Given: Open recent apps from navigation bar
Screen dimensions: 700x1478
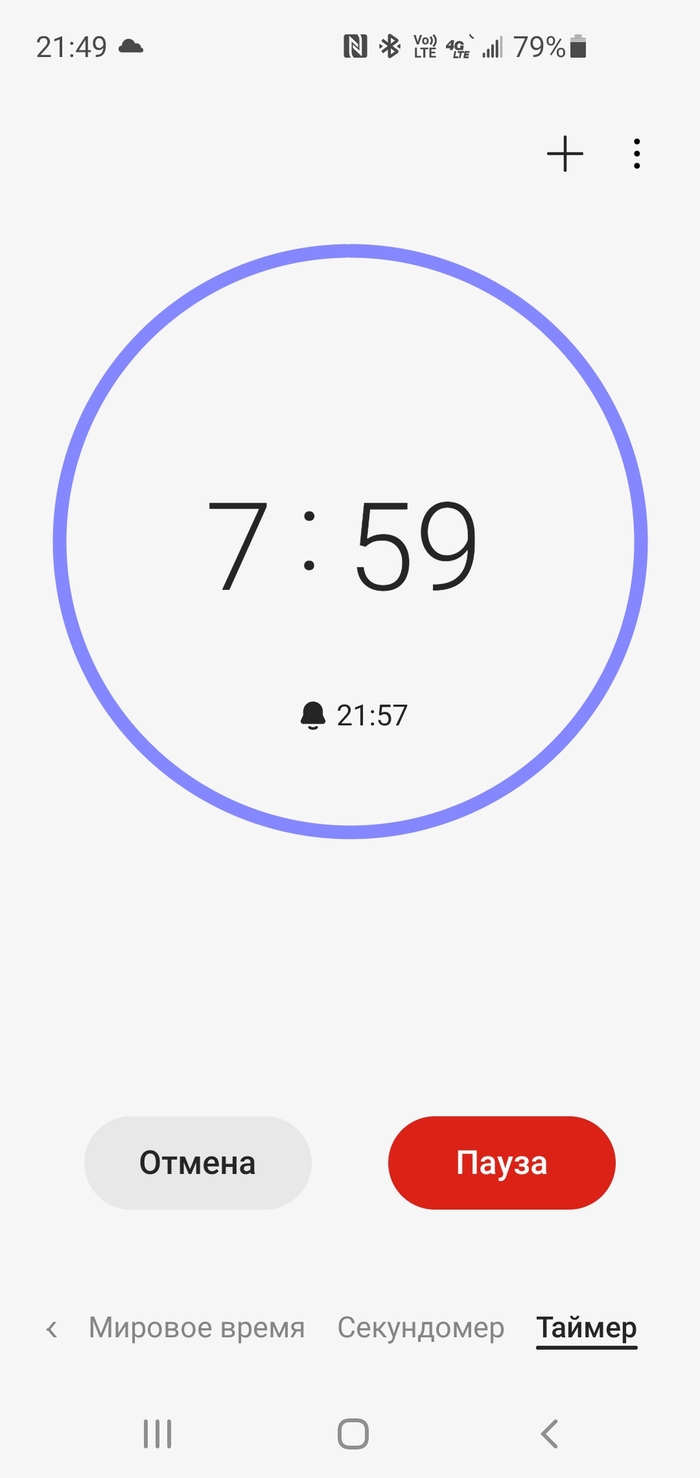Looking at the screenshot, I should (x=157, y=1434).
